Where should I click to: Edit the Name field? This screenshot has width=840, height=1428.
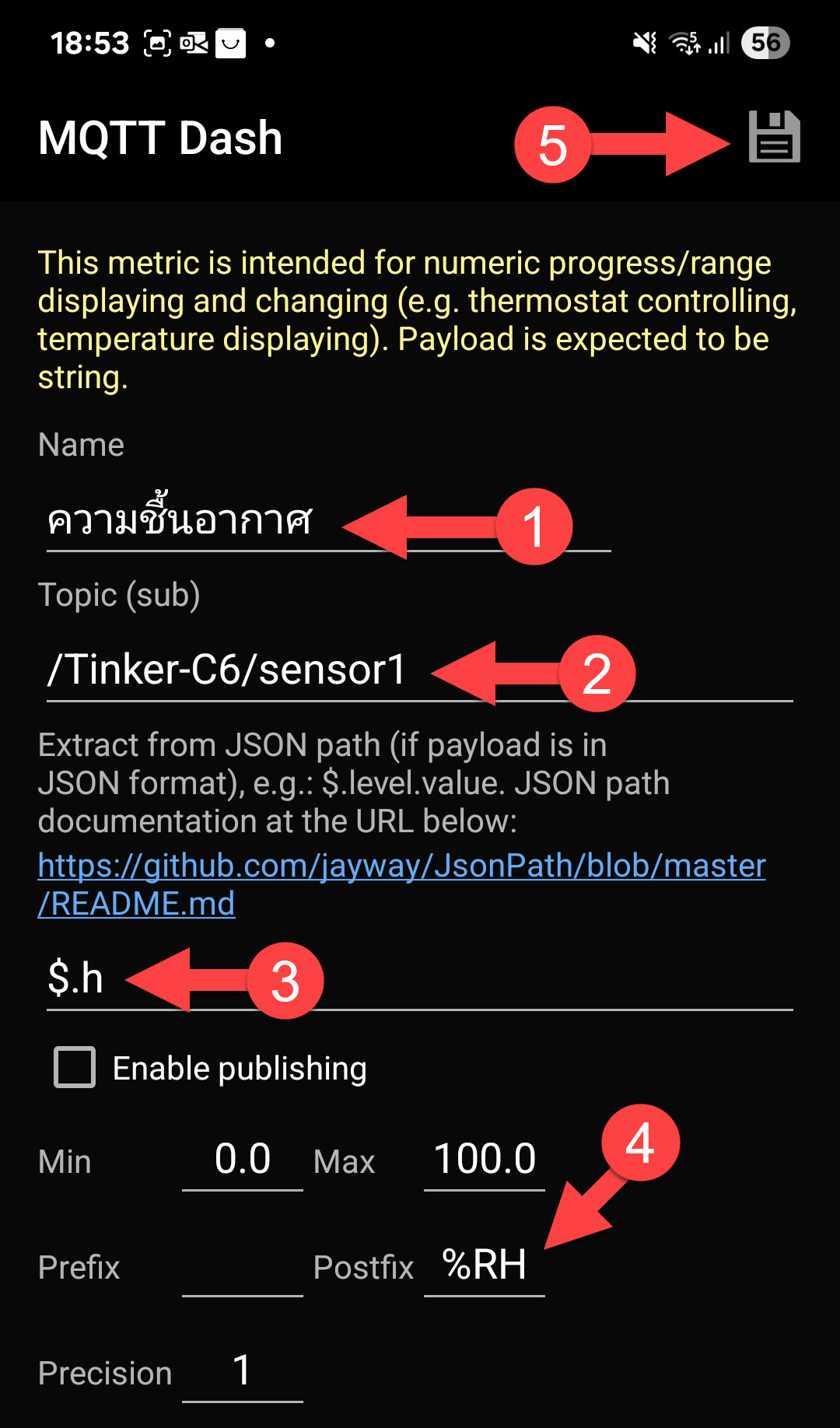[328, 520]
